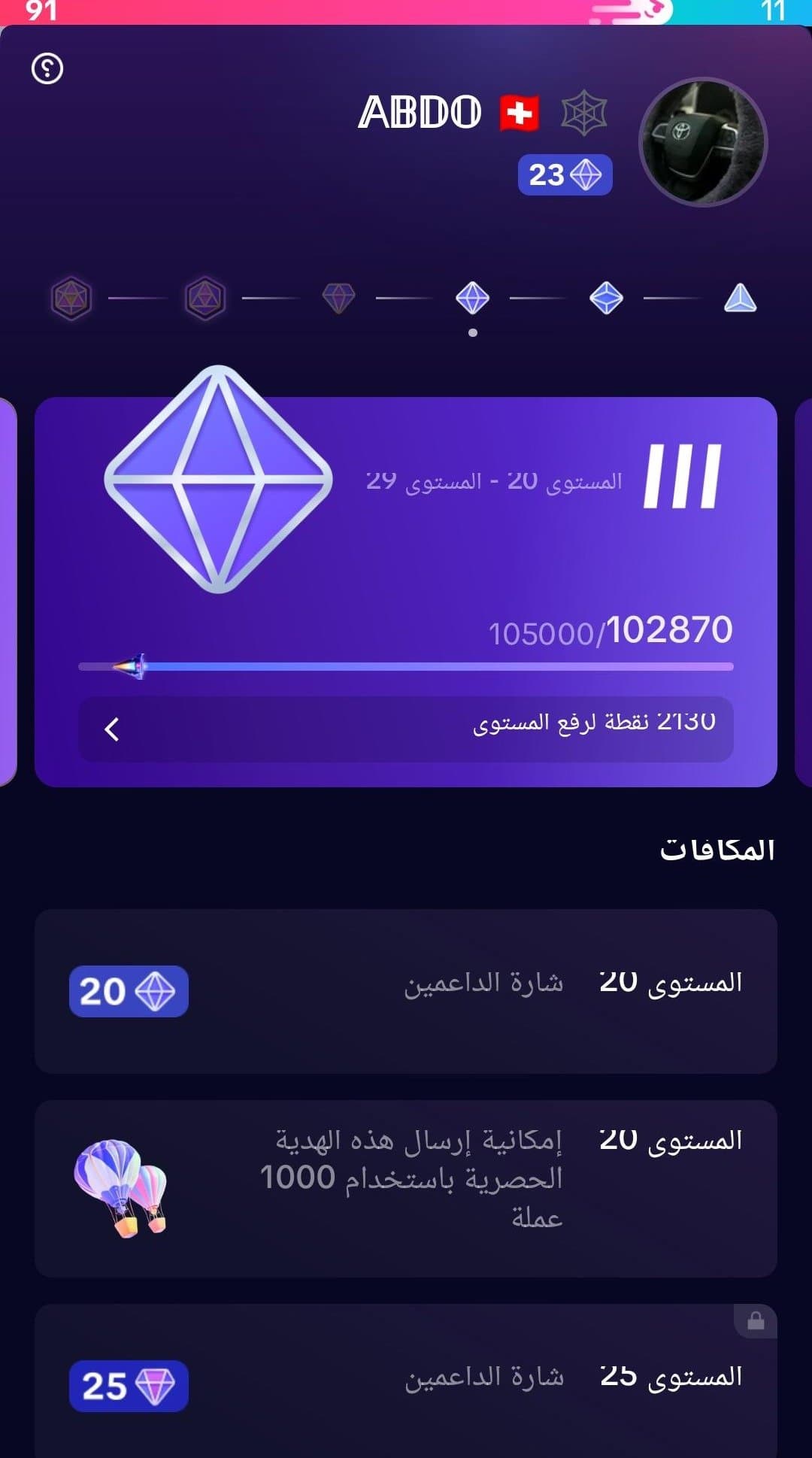Select the dark purple gem tier badge

[338, 299]
